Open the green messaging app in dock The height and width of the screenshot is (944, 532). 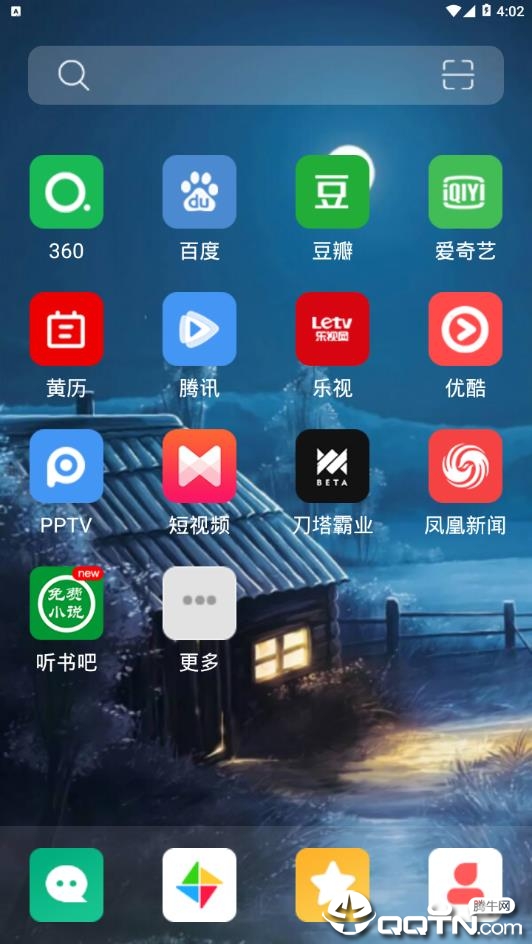tap(66, 885)
